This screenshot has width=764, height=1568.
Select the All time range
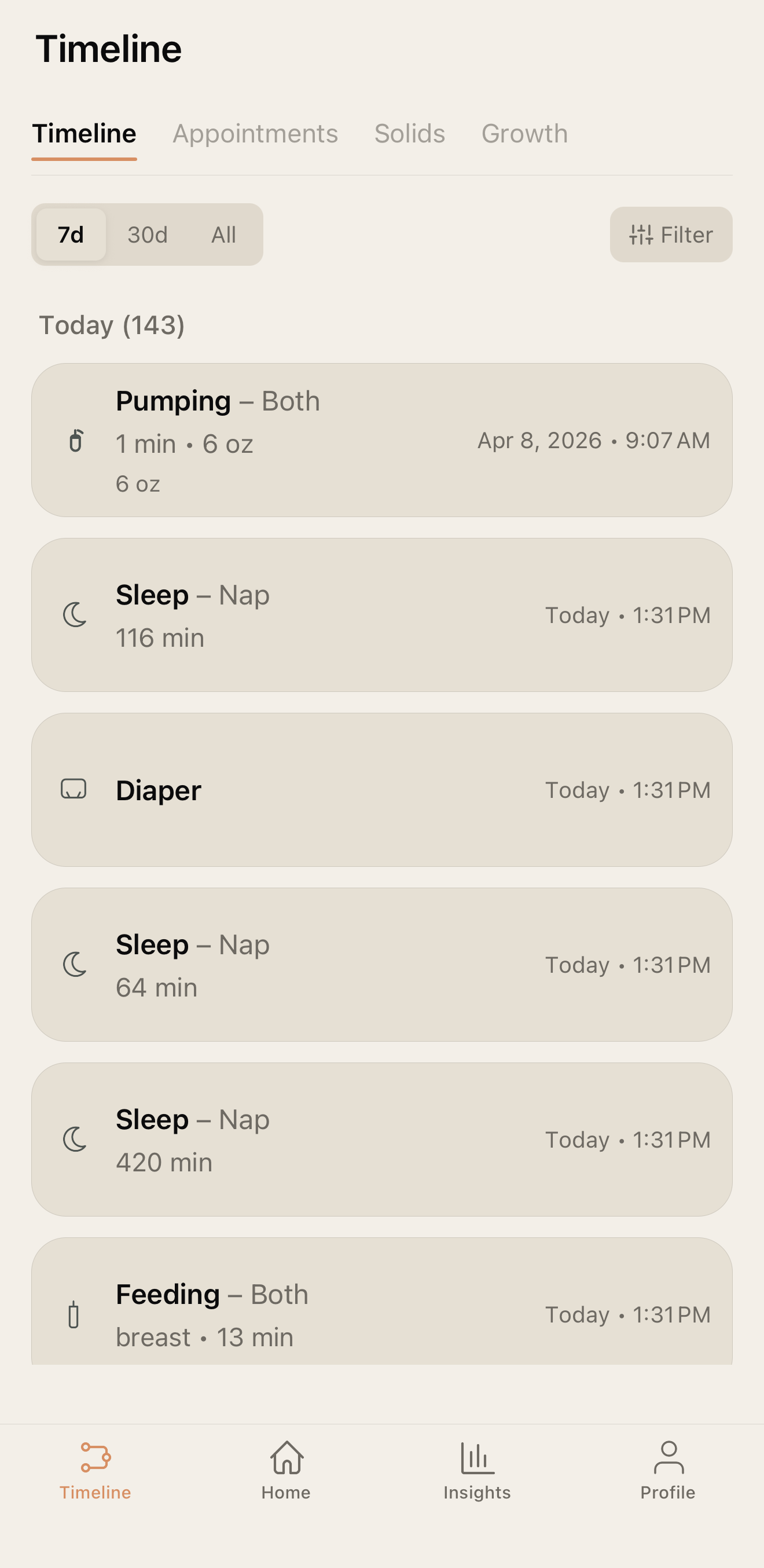(x=223, y=235)
